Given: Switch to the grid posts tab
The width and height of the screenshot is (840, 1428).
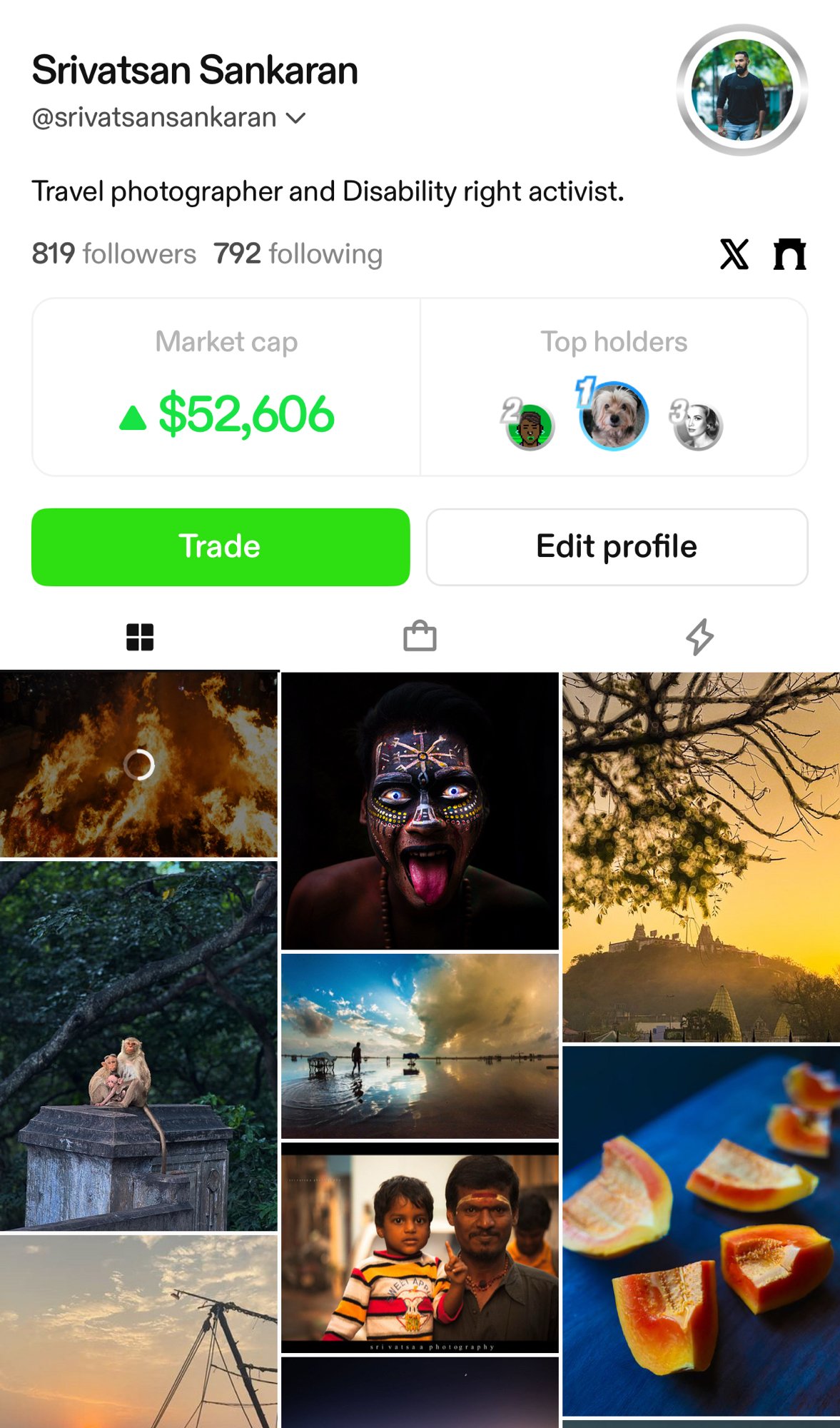Looking at the screenshot, I should [140, 637].
